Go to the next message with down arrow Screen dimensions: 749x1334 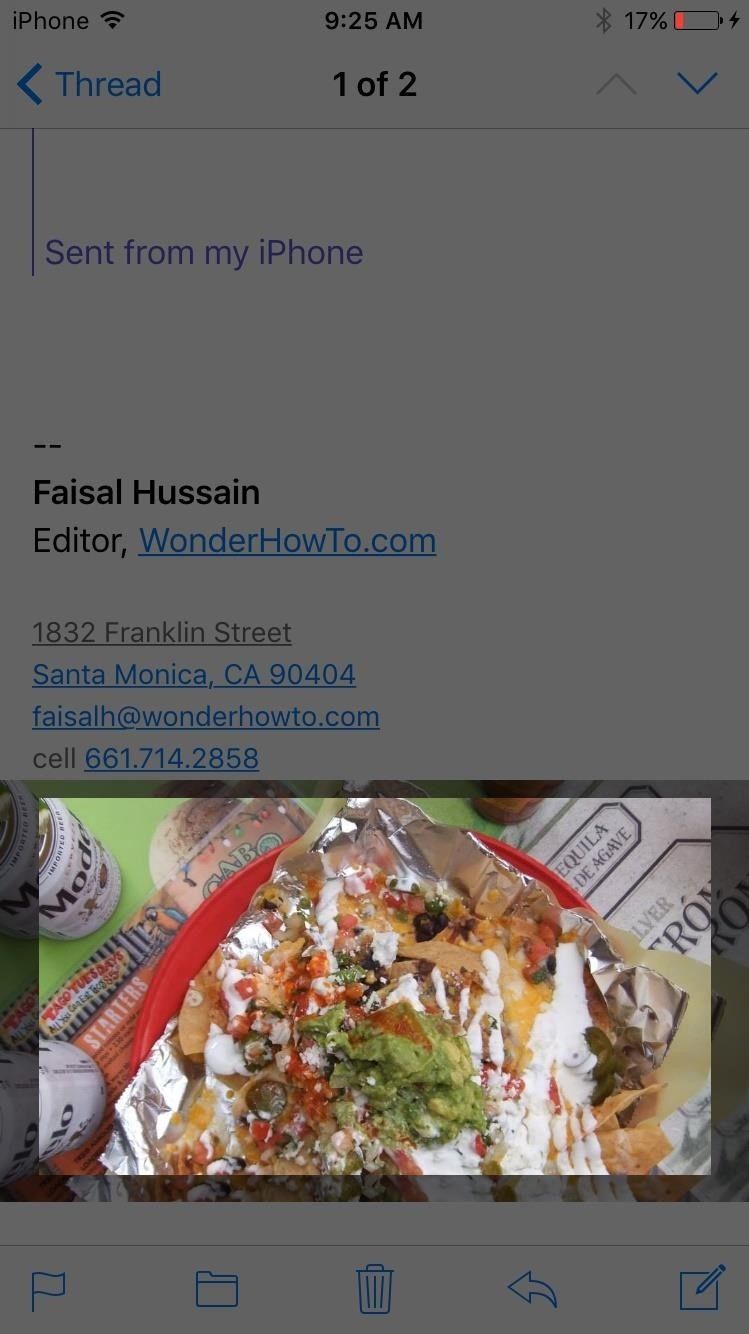point(697,85)
